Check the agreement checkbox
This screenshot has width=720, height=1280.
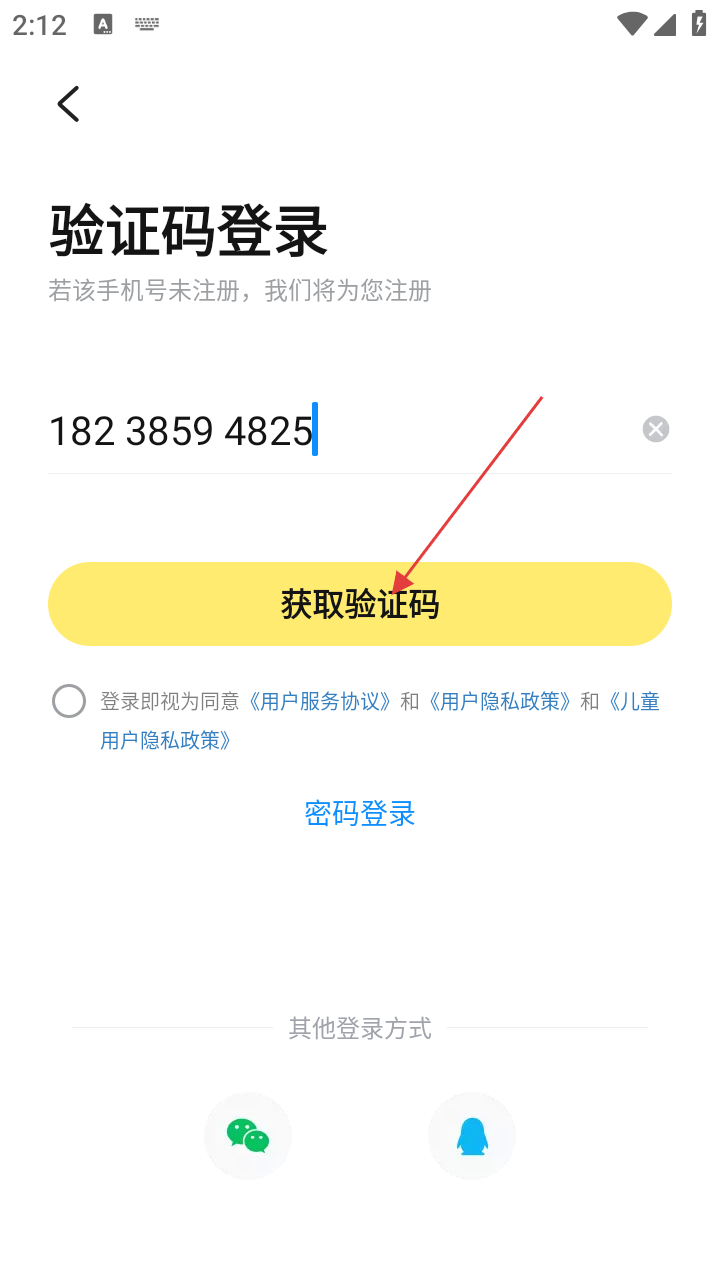click(69, 701)
